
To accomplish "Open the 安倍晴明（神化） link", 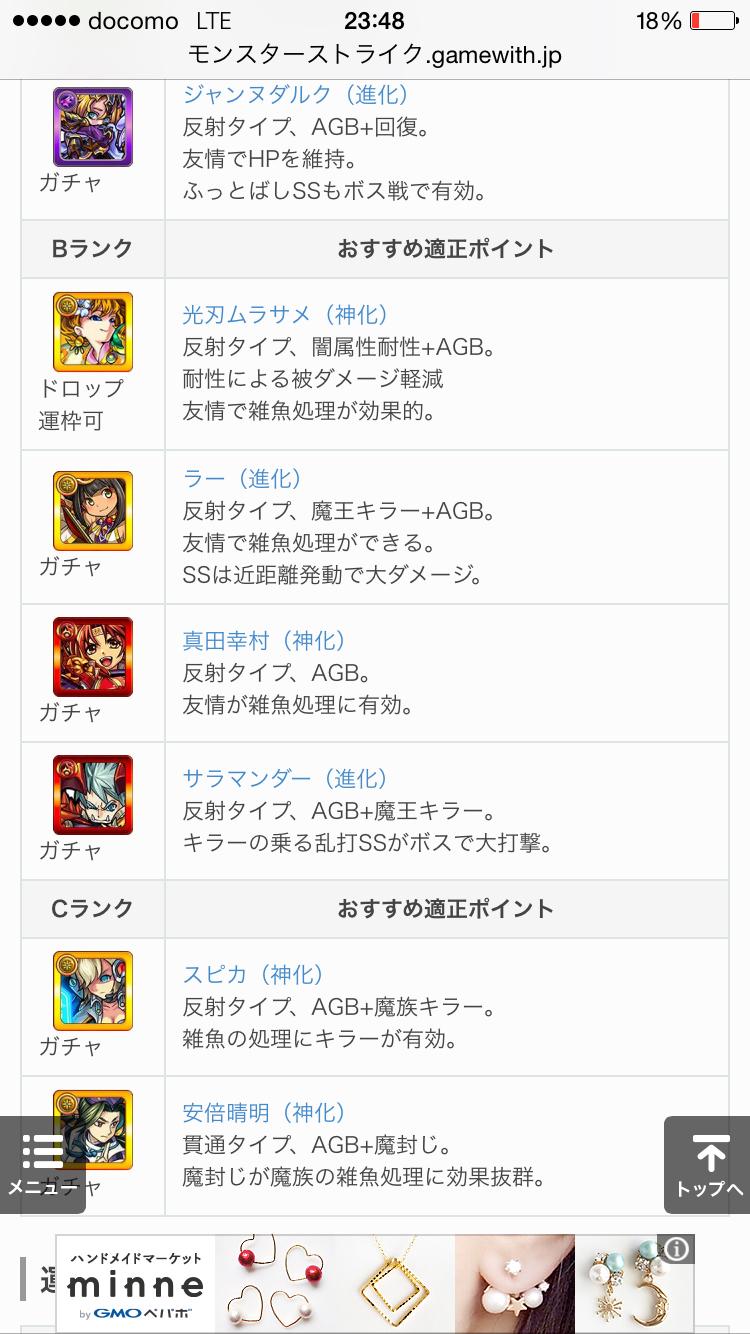I will [x=265, y=1112].
